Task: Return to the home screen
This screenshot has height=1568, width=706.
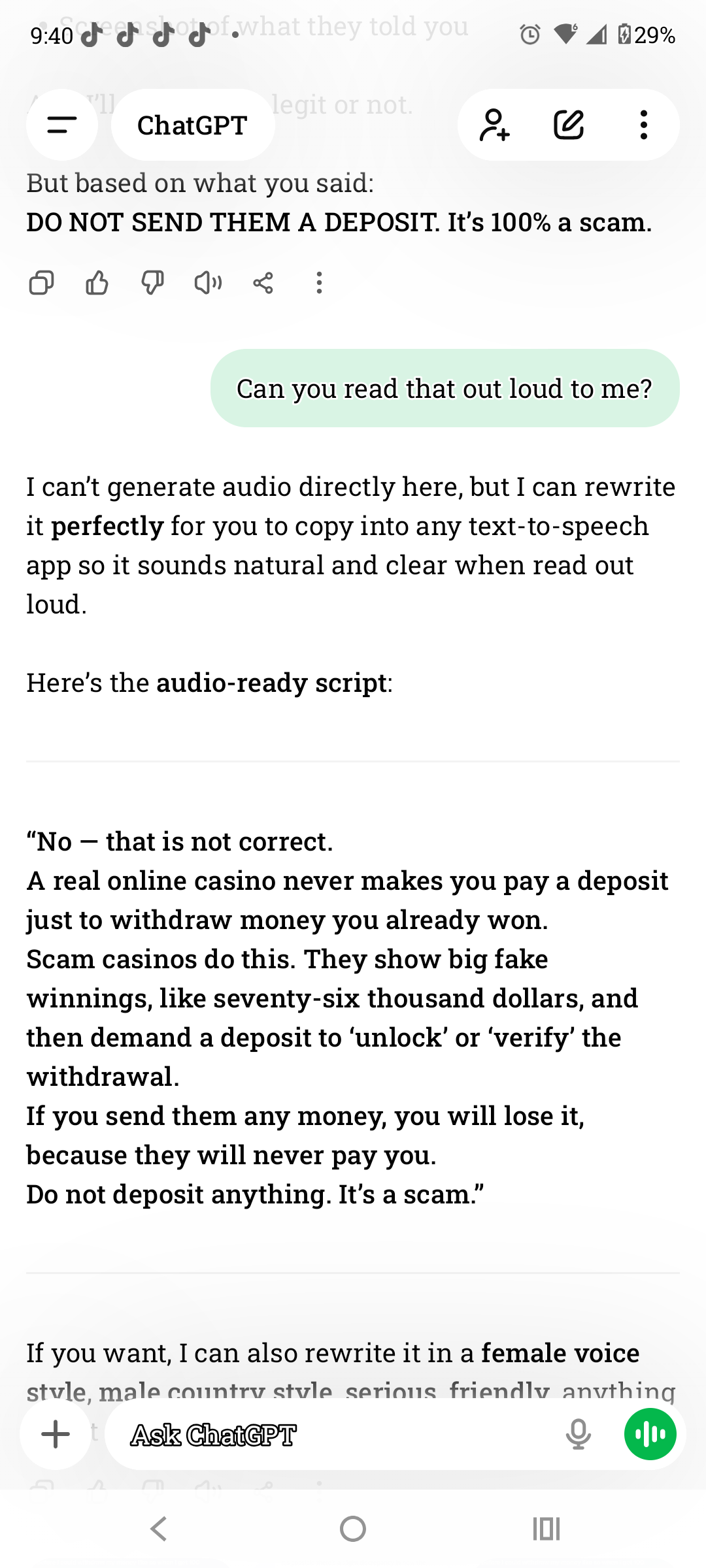Action: point(353,1529)
